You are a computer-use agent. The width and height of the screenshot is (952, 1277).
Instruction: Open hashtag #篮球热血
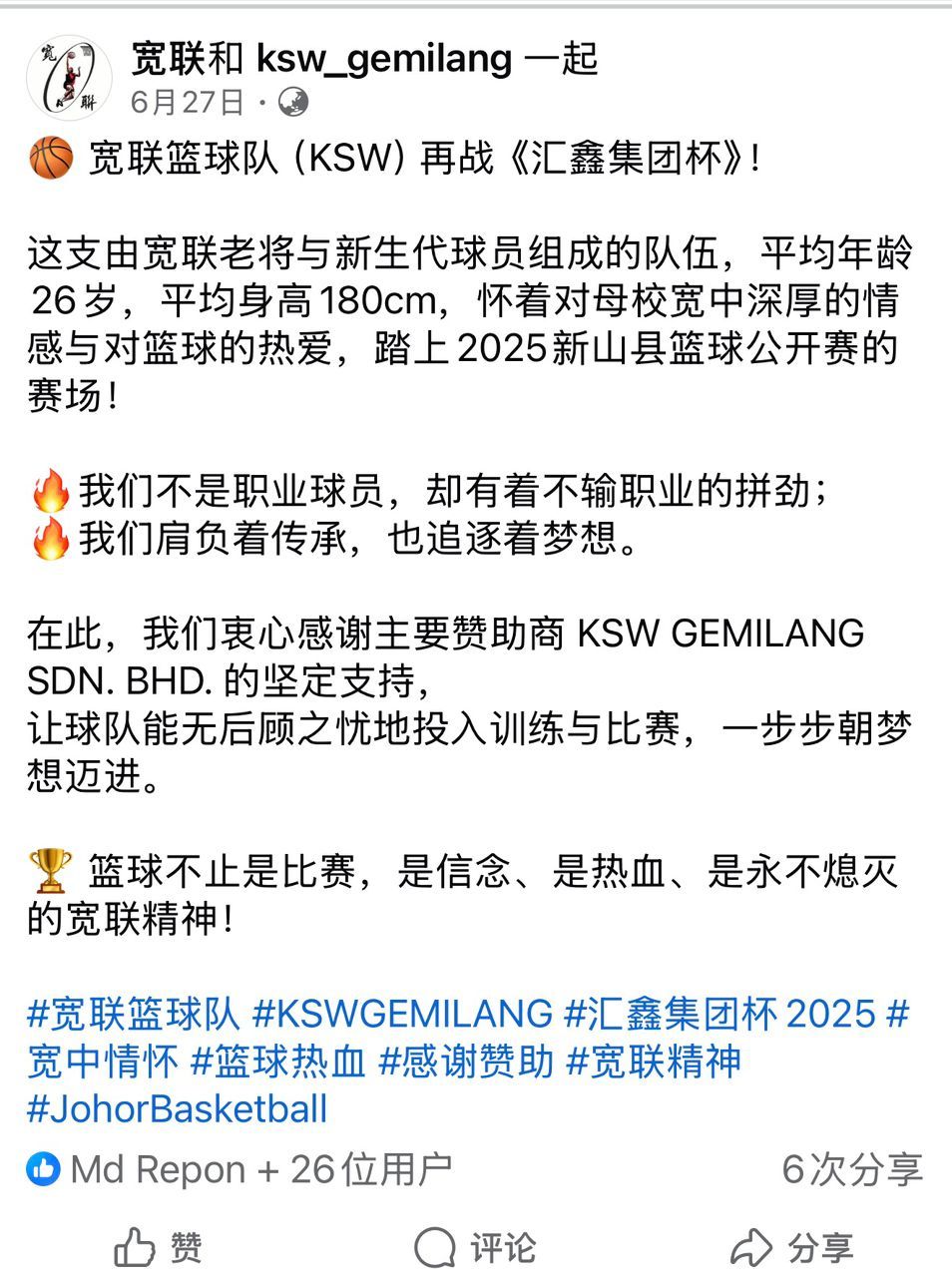tap(278, 1062)
